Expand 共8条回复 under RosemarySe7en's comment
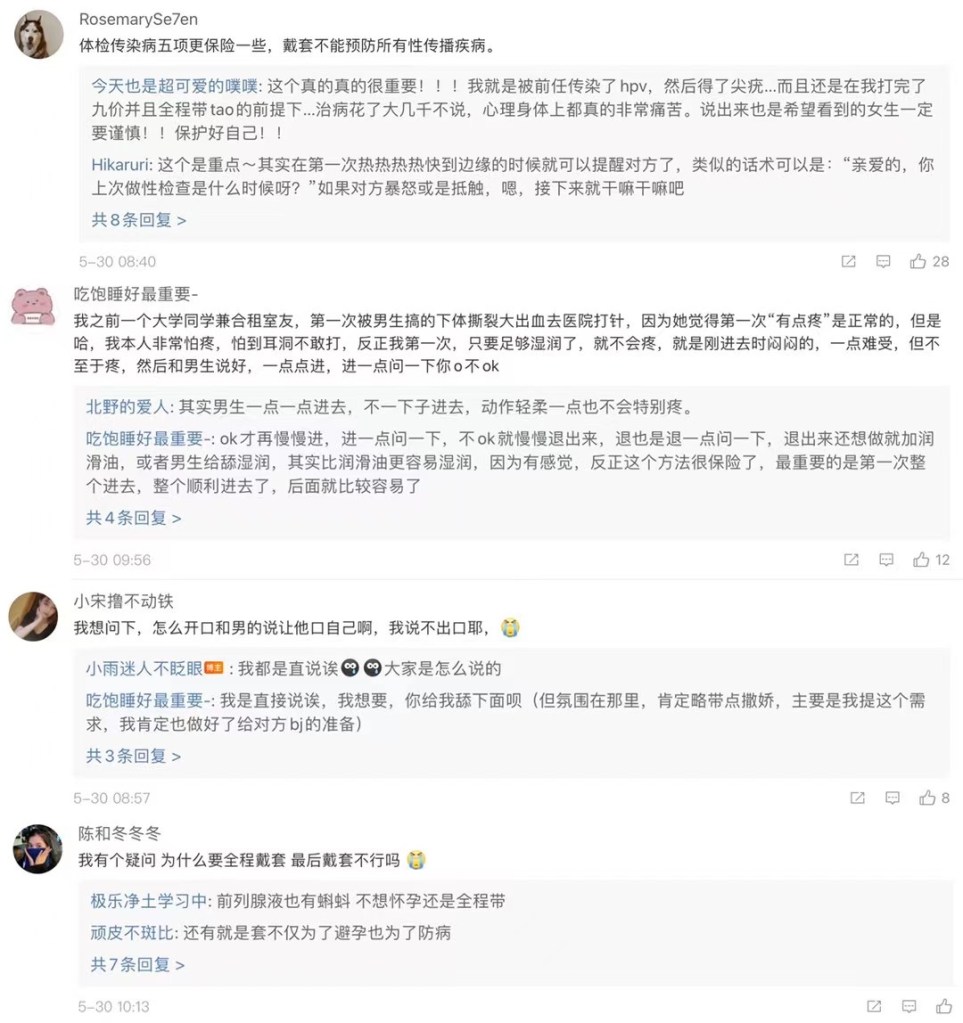This screenshot has height=1023, width=963. (138, 219)
